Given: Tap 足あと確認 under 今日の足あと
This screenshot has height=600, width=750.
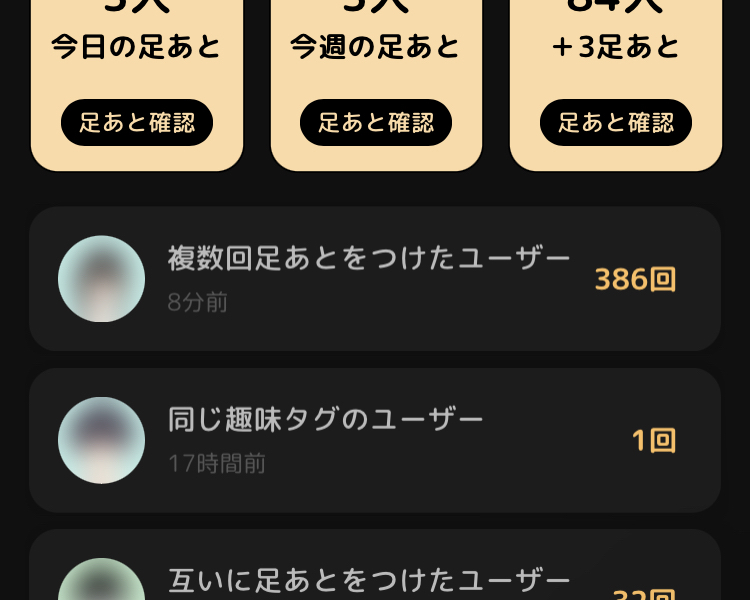Looking at the screenshot, I should click(x=137, y=123).
